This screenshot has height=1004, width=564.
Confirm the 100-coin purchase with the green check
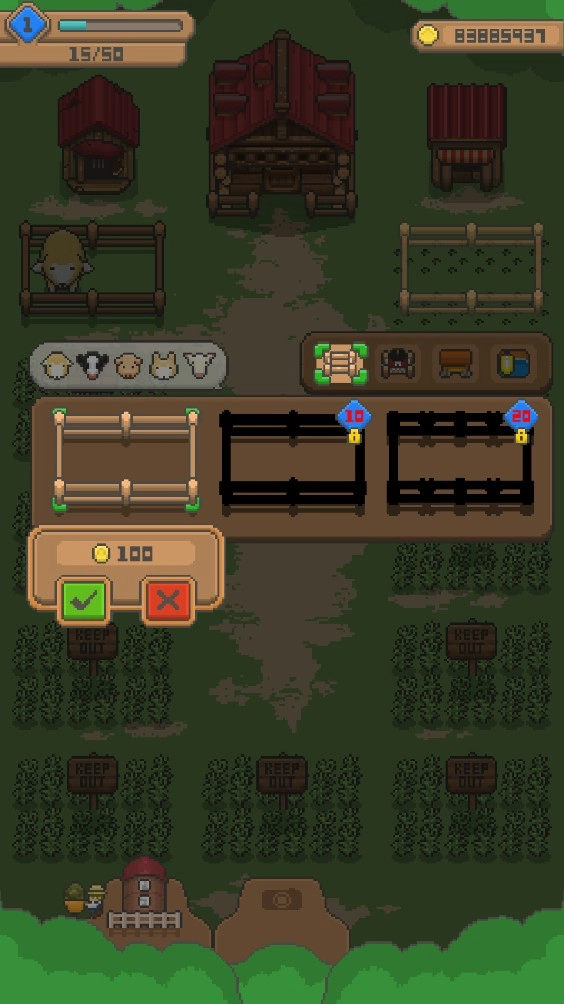(x=84, y=600)
